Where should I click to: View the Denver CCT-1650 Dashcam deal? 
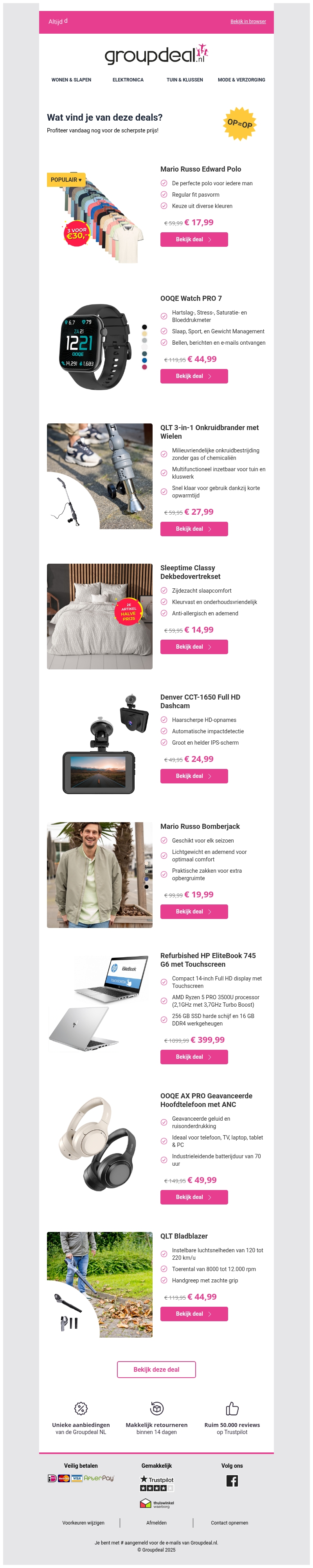(x=194, y=776)
